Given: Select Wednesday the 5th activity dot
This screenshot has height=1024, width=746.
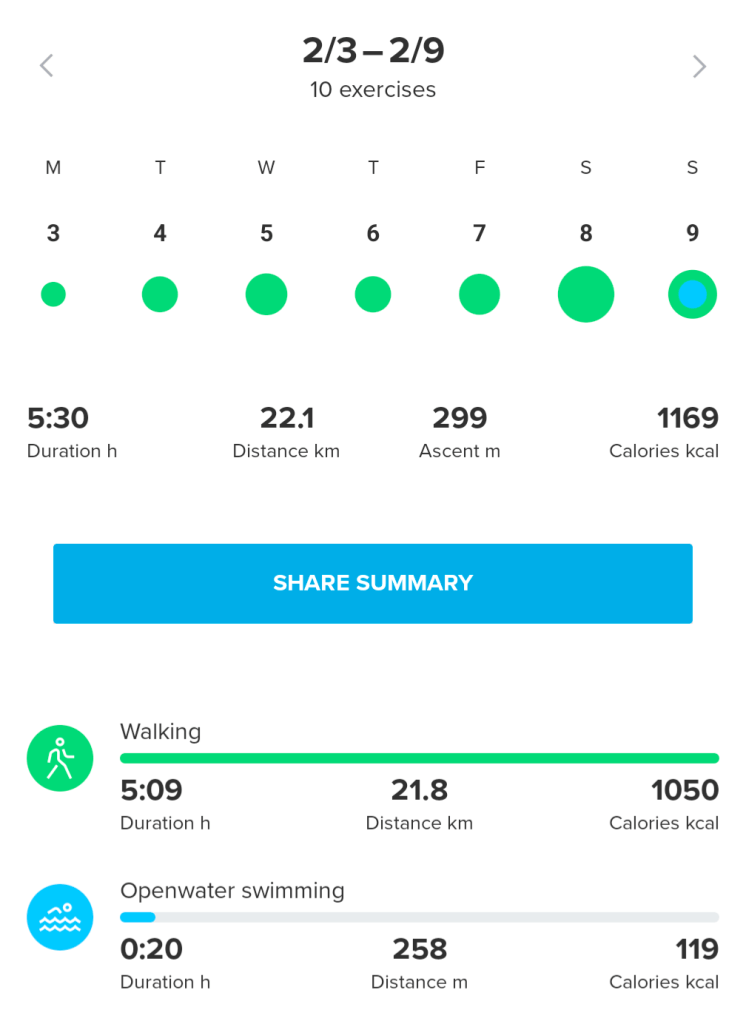Looking at the screenshot, I should 266,295.
